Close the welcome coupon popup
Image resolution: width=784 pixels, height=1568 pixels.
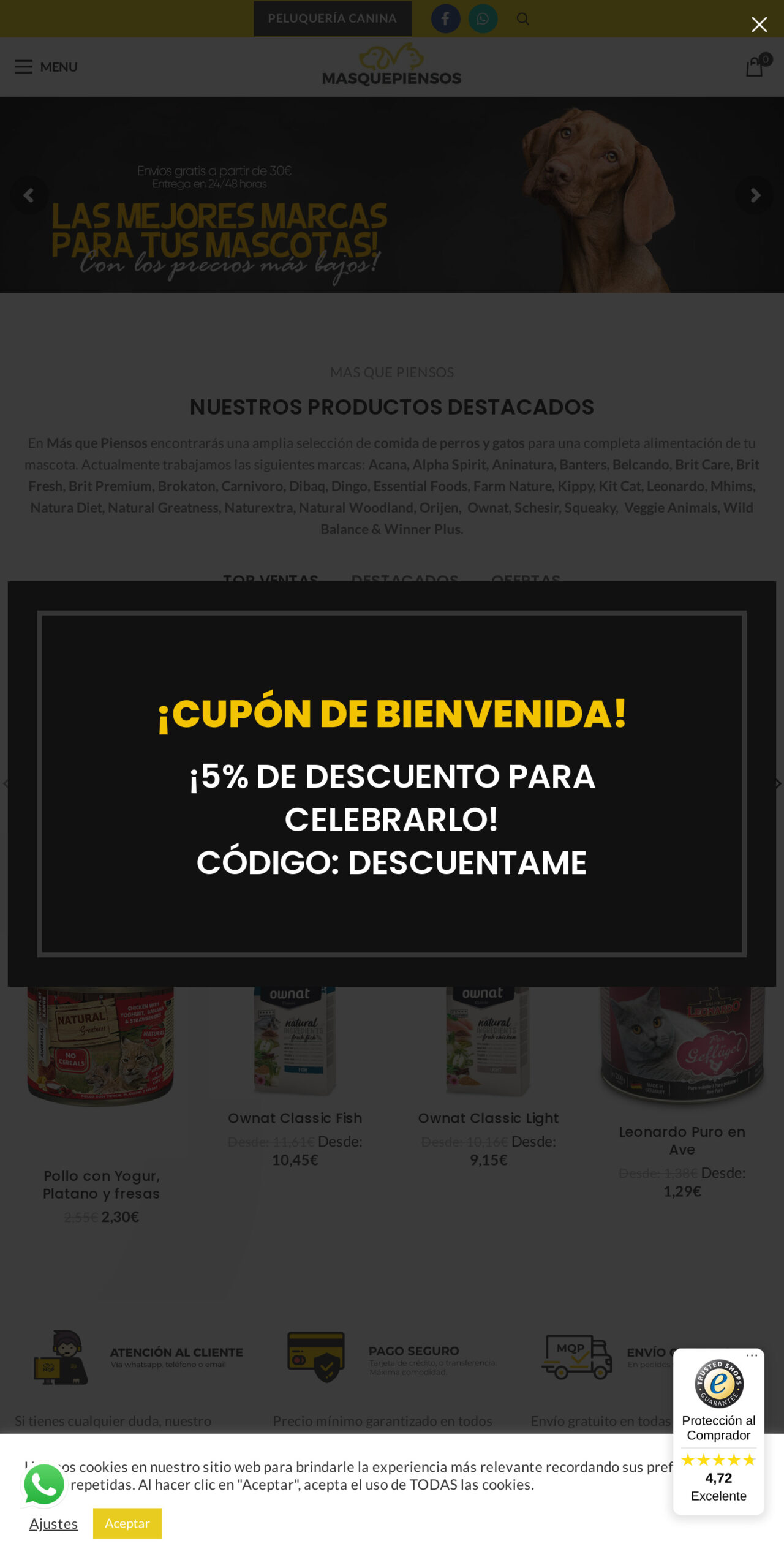(x=759, y=24)
